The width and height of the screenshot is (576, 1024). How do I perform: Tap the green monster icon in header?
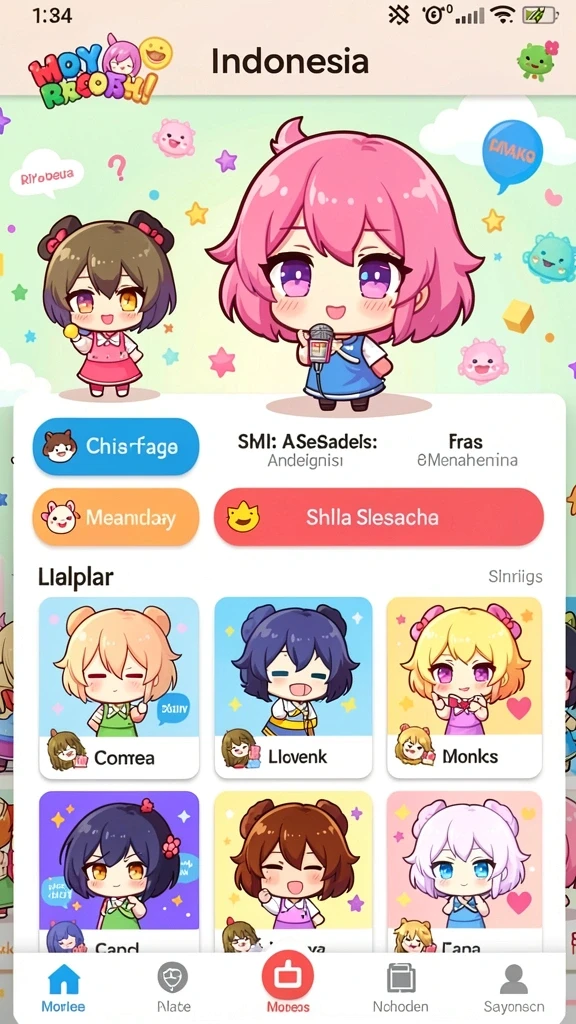click(538, 60)
